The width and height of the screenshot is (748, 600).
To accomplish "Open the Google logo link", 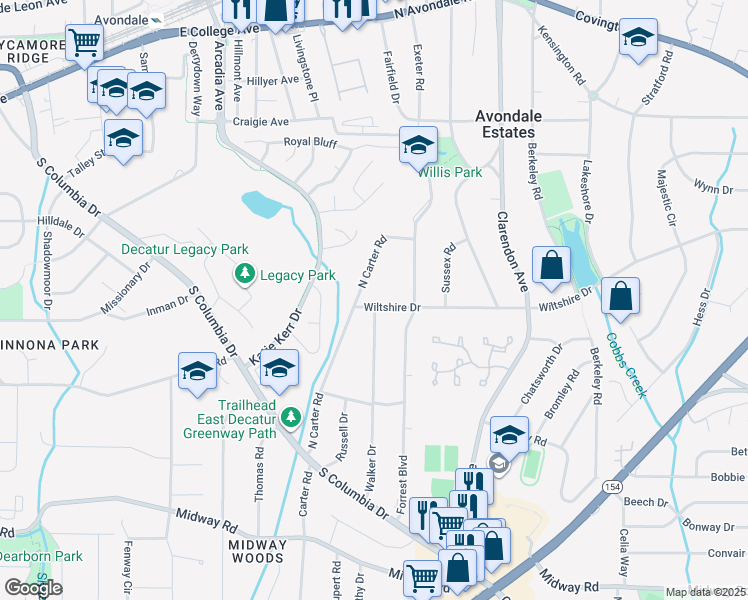I will (x=33, y=588).
